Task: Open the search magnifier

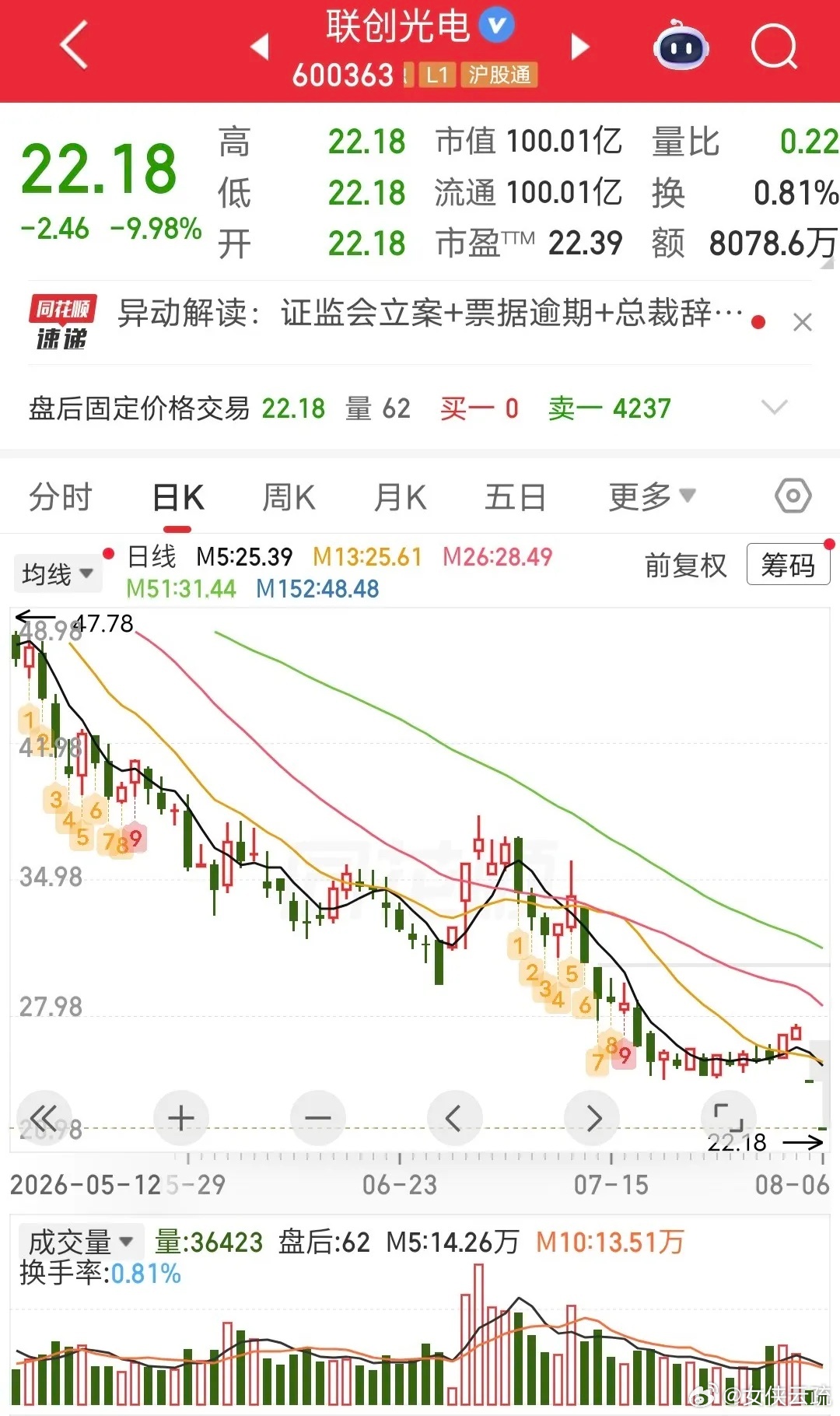Action: click(774, 47)
